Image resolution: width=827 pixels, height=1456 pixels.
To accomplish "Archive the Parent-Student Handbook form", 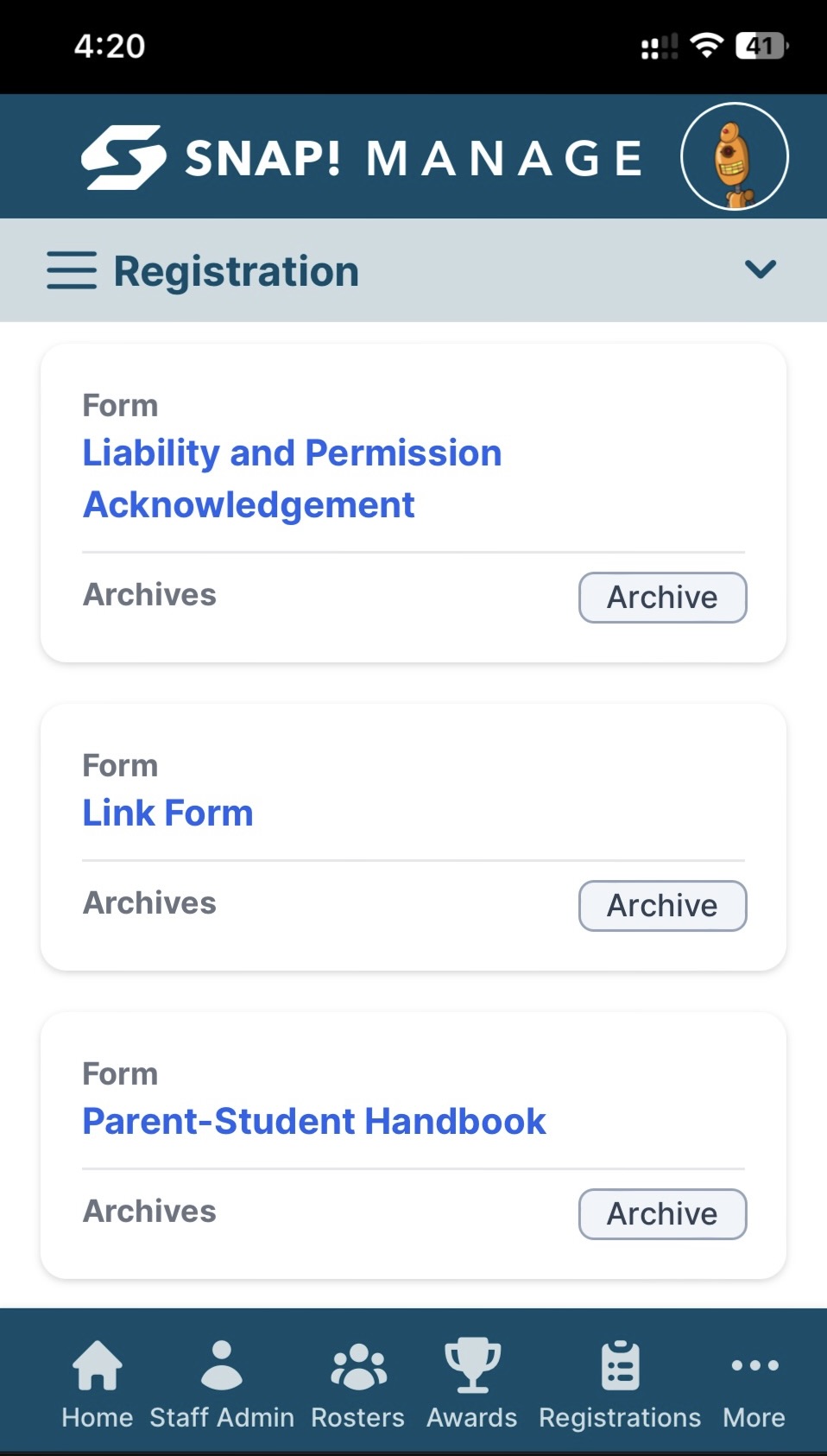I will [661, 1213].
